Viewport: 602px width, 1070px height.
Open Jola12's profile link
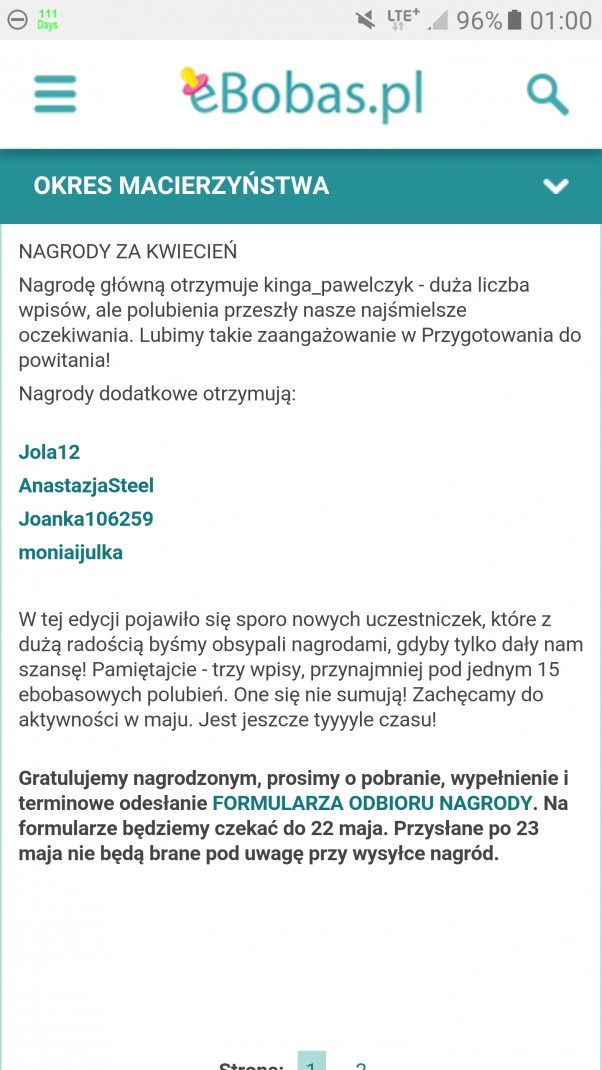pyautogui.click(x=49, y=452)
